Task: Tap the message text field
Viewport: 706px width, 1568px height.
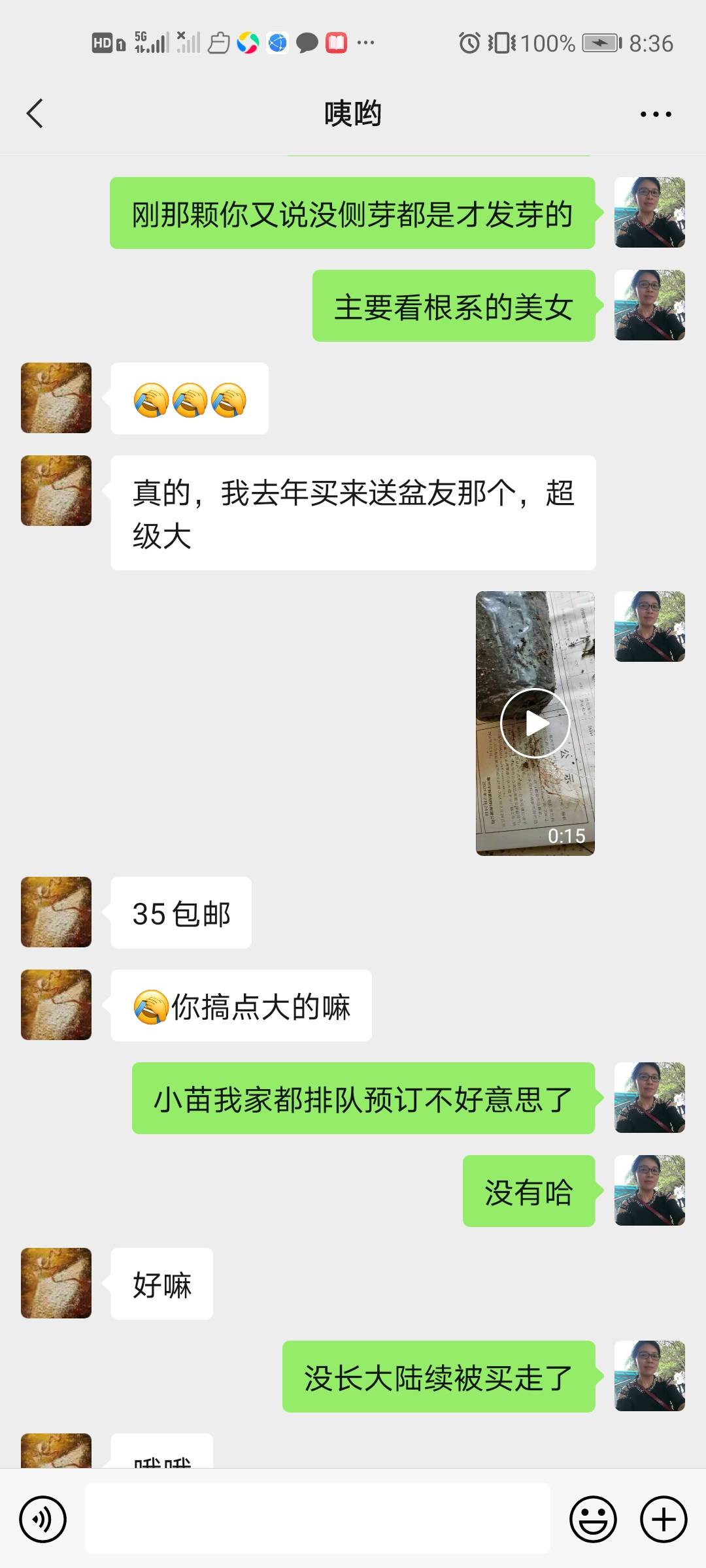Action: pyautogui.click(x=318, y=1520)
